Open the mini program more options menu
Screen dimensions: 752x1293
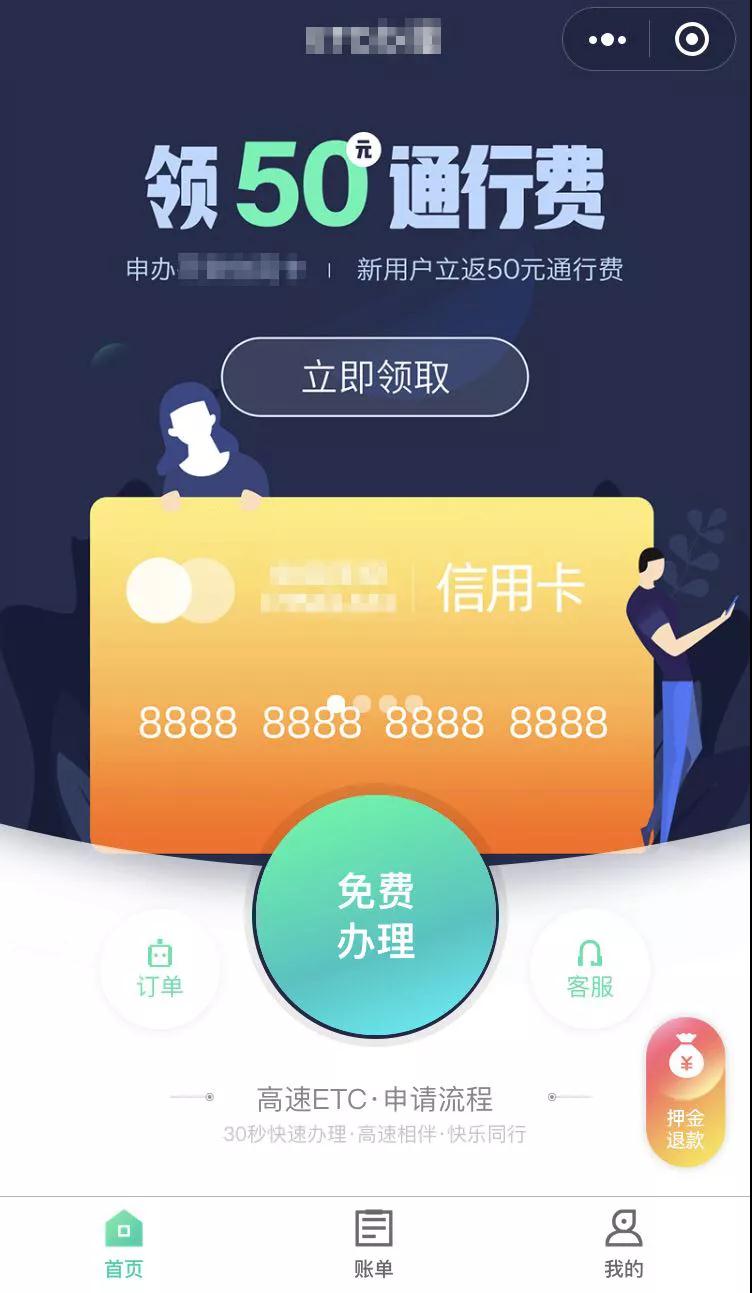pyautogui.click(x=607, y=40)
